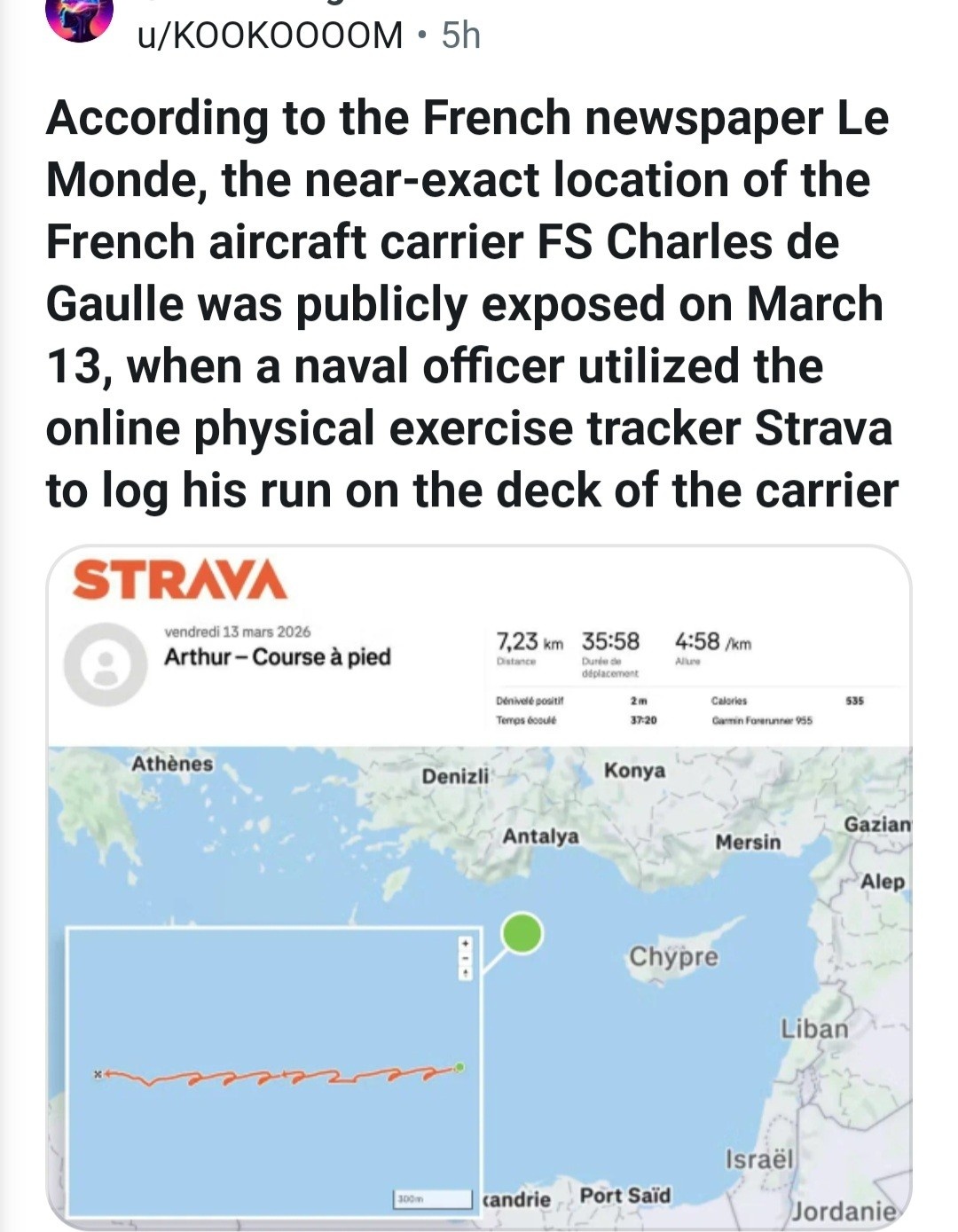Screen dimensions: 958x1232
Task: Open the post about the Charles de Gaulle
Action: (x=470, y=304)
